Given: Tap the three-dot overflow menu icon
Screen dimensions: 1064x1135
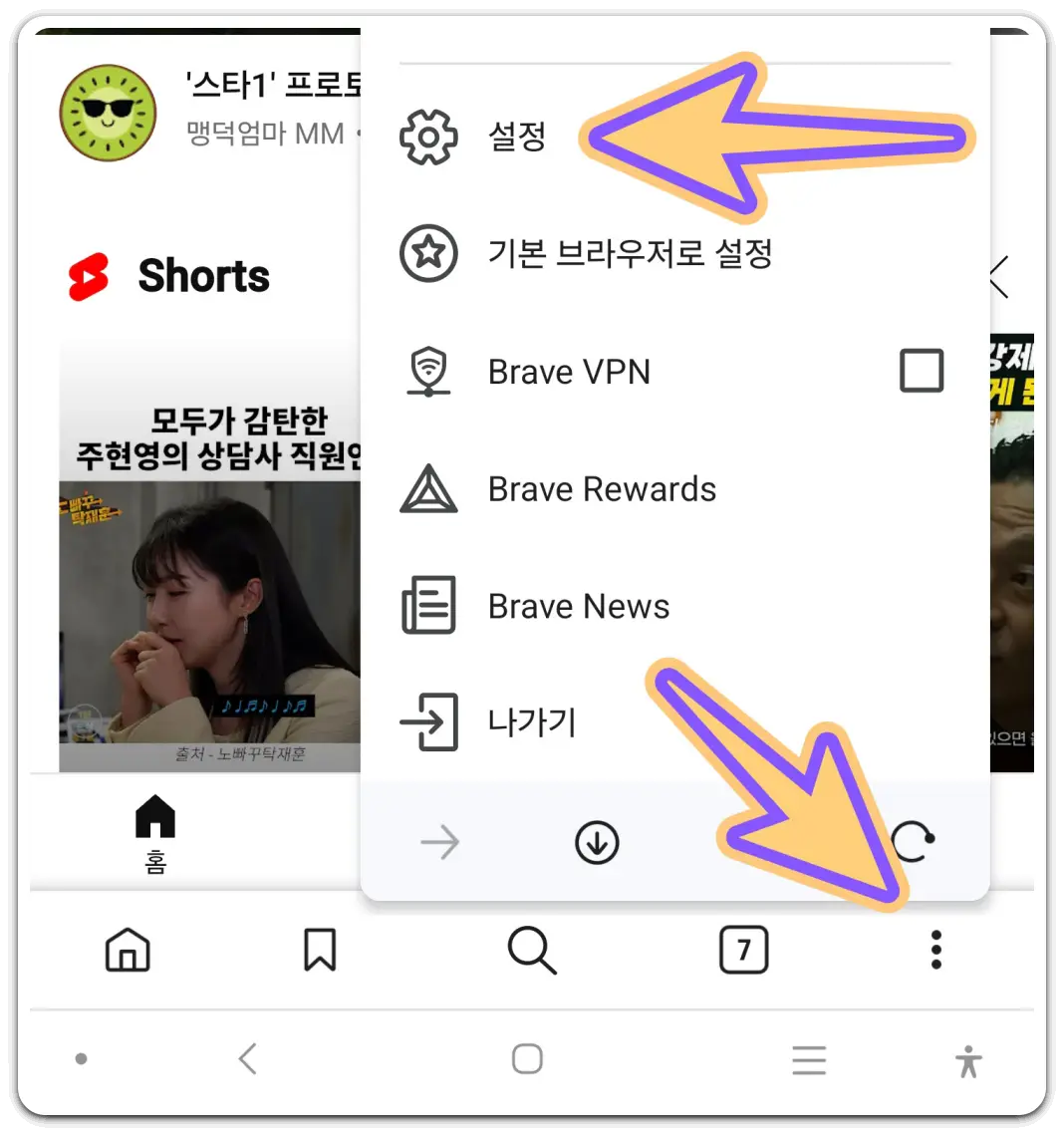Looking at the screenshot, I should click(934, 950).
